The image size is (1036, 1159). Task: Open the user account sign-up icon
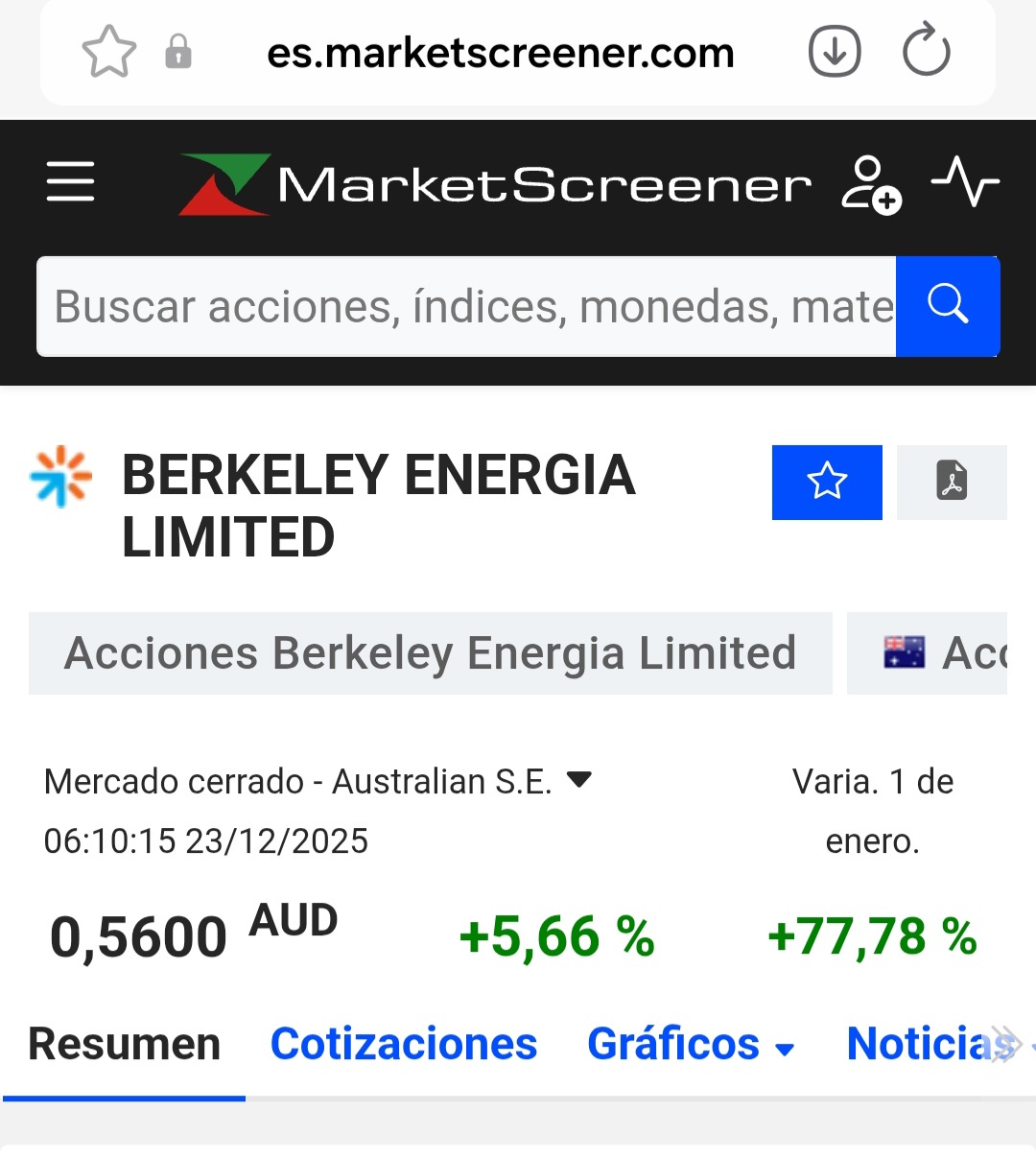870,183
